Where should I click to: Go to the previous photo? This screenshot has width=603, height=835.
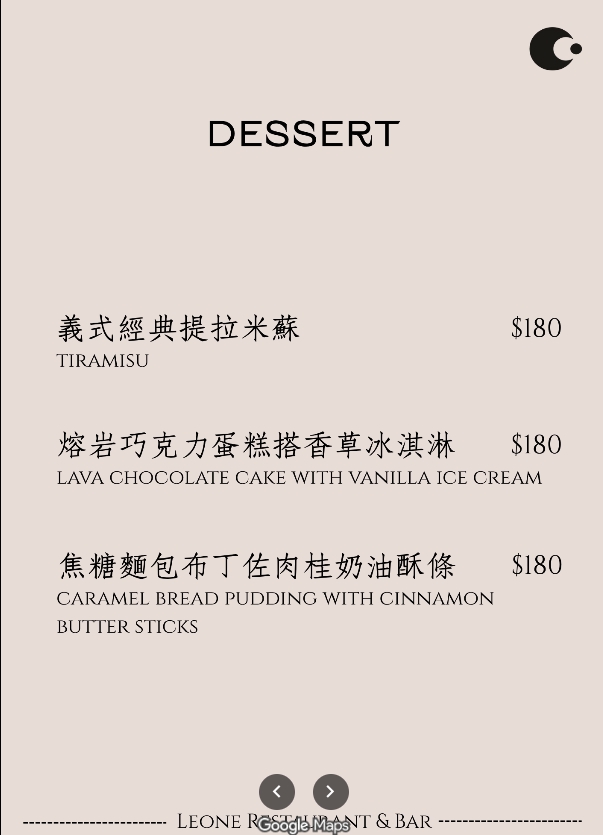(x=277, y=792)
